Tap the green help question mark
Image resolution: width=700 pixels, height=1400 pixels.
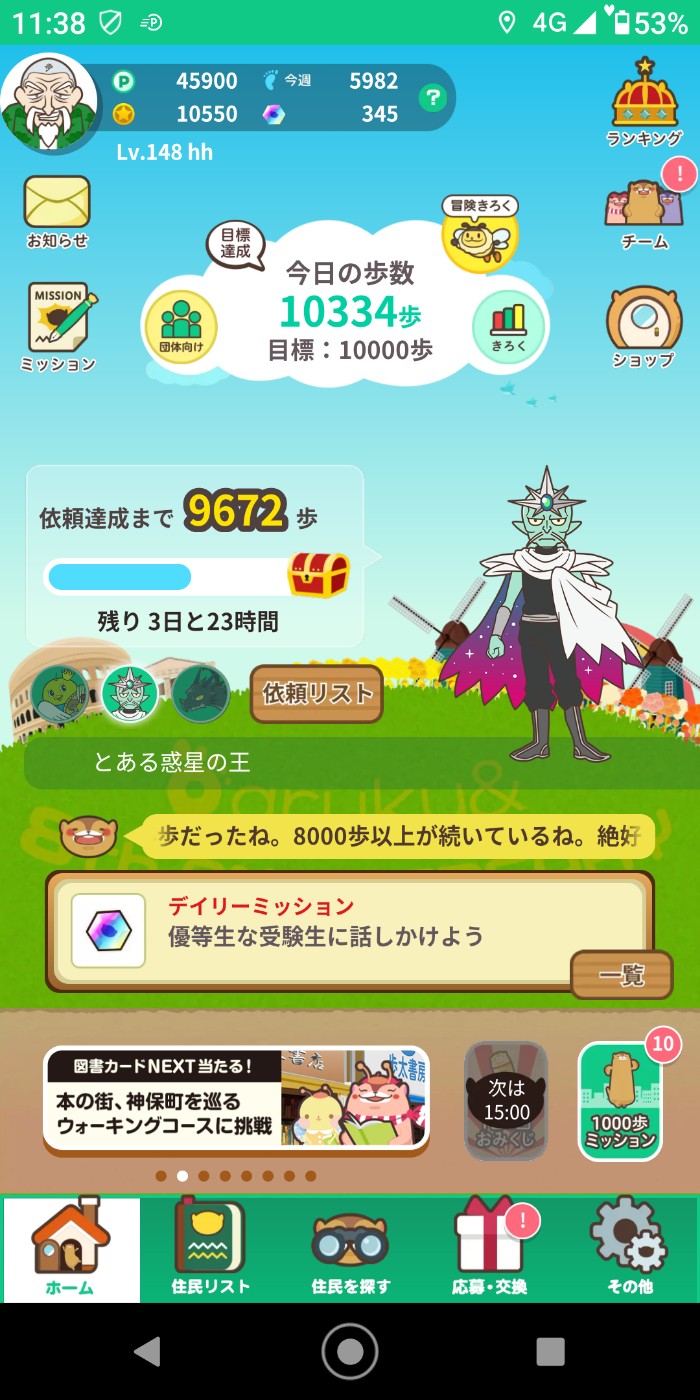[x=432, y=97]
